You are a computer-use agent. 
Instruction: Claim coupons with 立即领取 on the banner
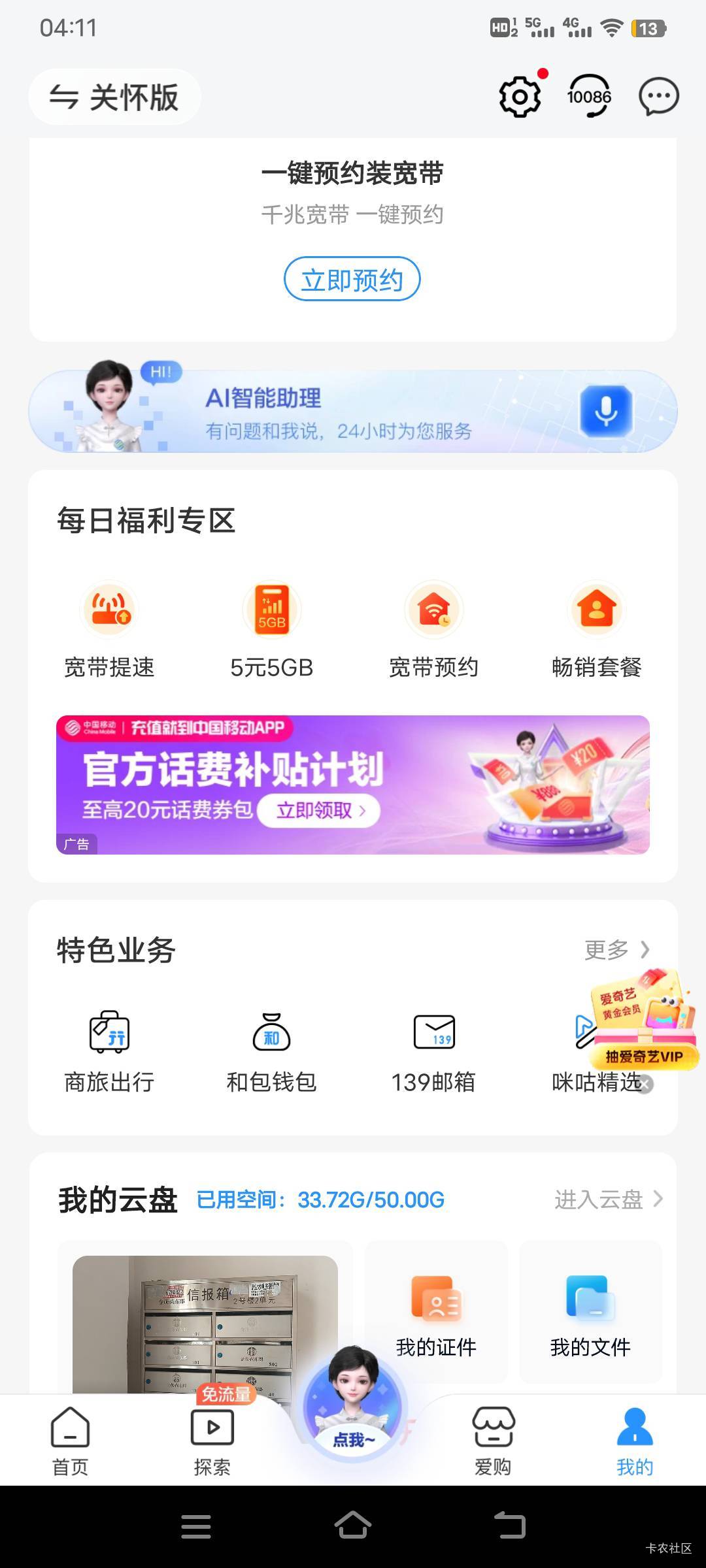coord(319,811)
